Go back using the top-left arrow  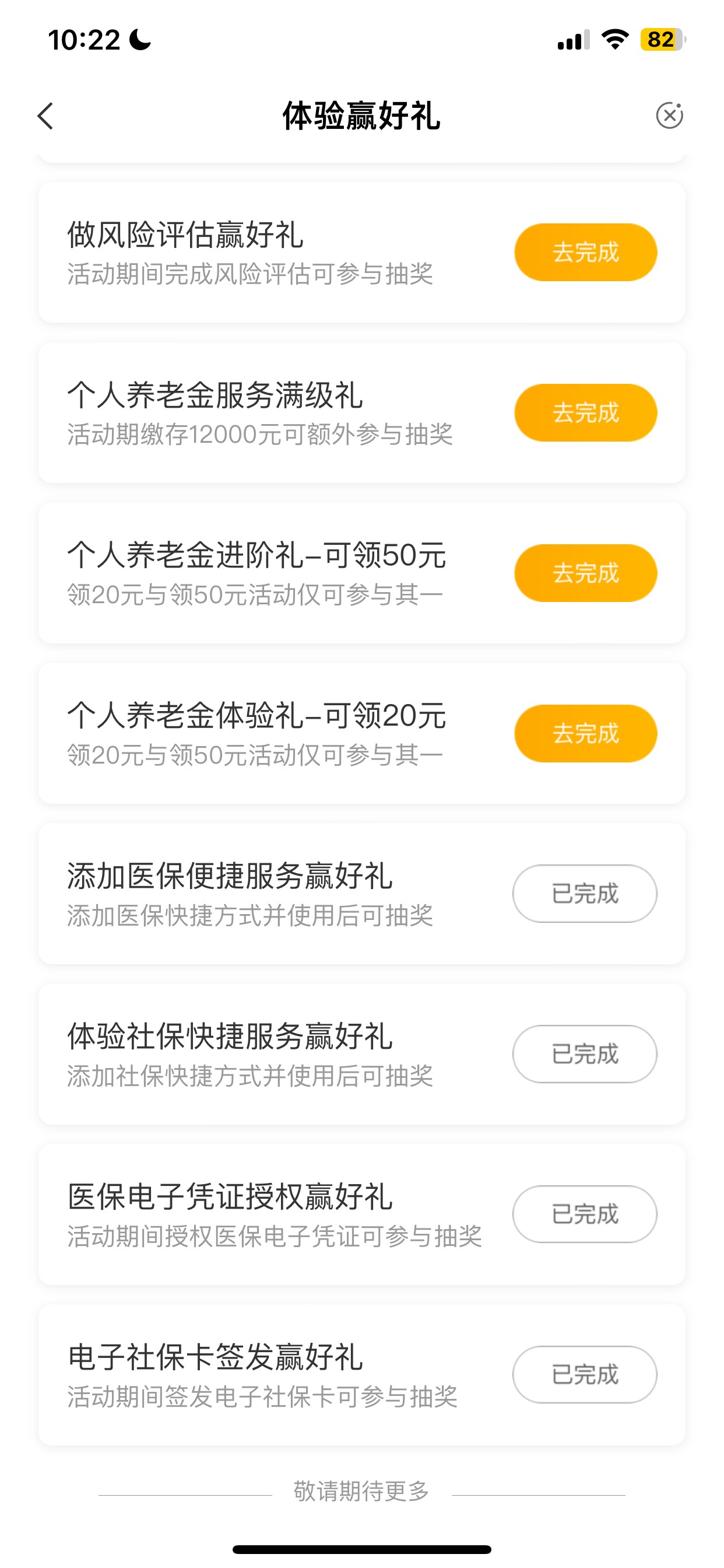pos(45,116)
